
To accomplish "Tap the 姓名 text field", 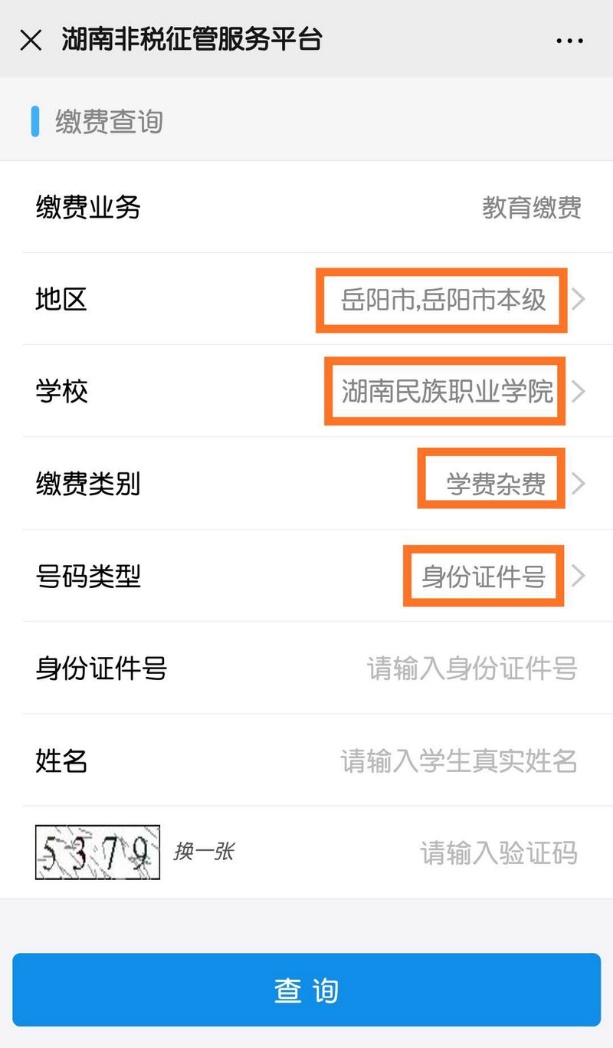I will [459, 761].
